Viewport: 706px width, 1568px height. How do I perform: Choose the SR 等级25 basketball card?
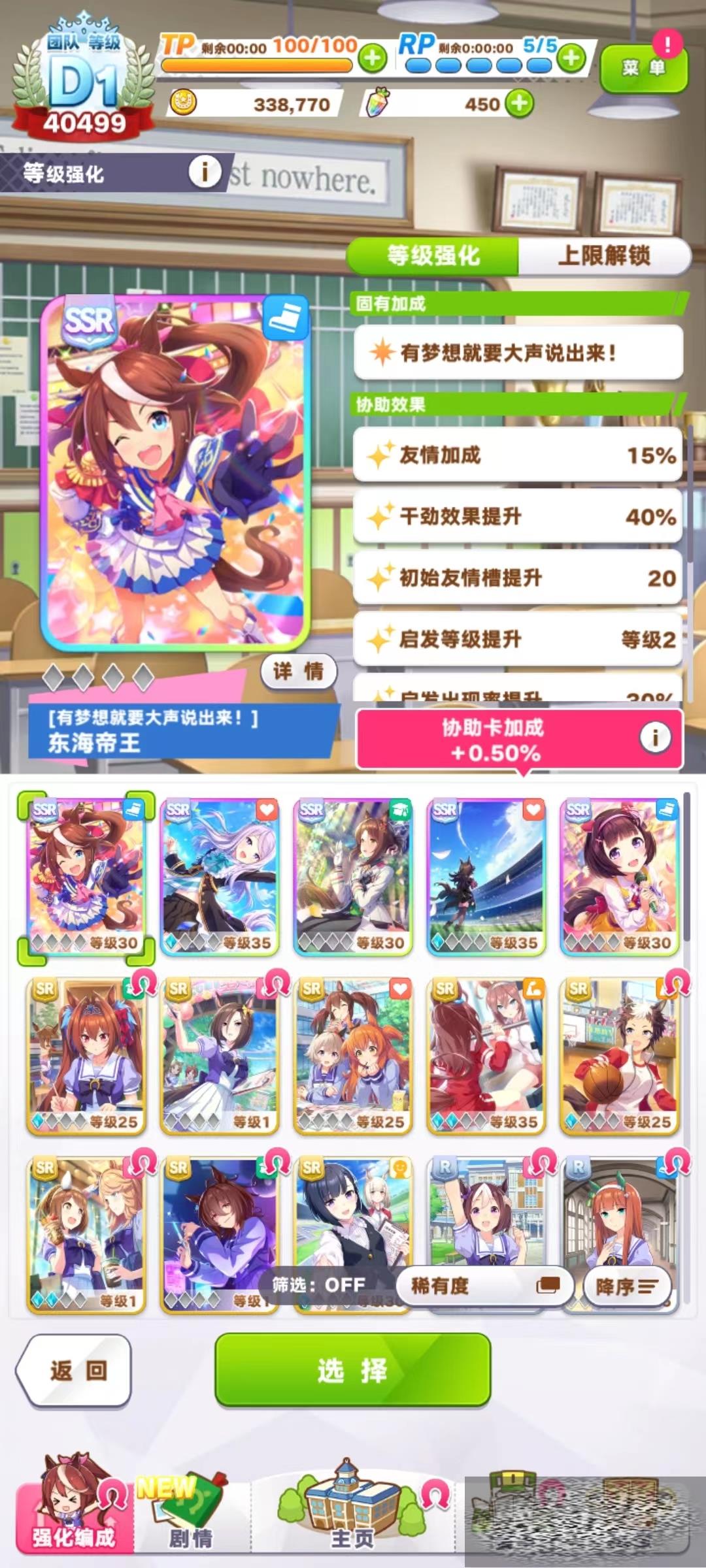pyautogui.click(x=620, y=1056)
